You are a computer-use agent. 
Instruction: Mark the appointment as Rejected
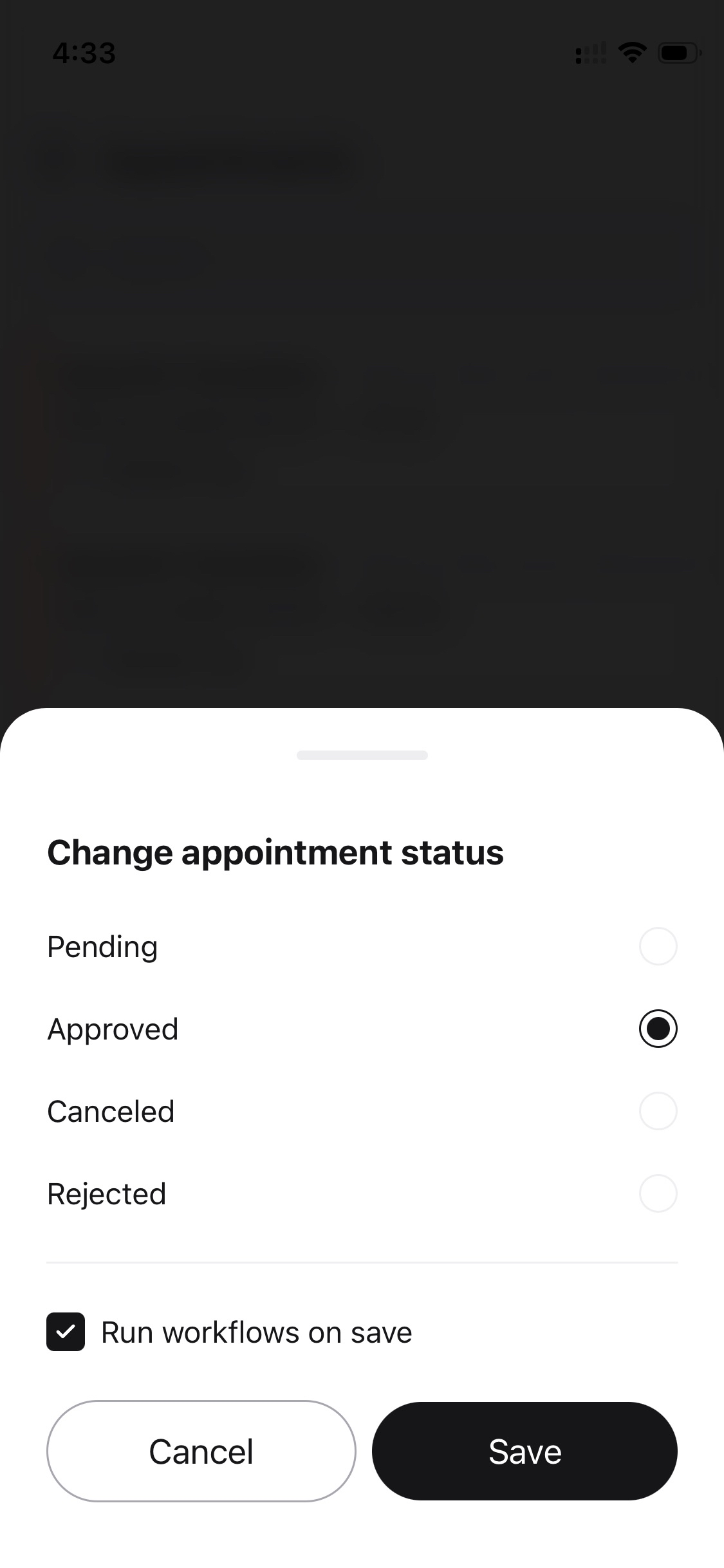(657, 1193)
